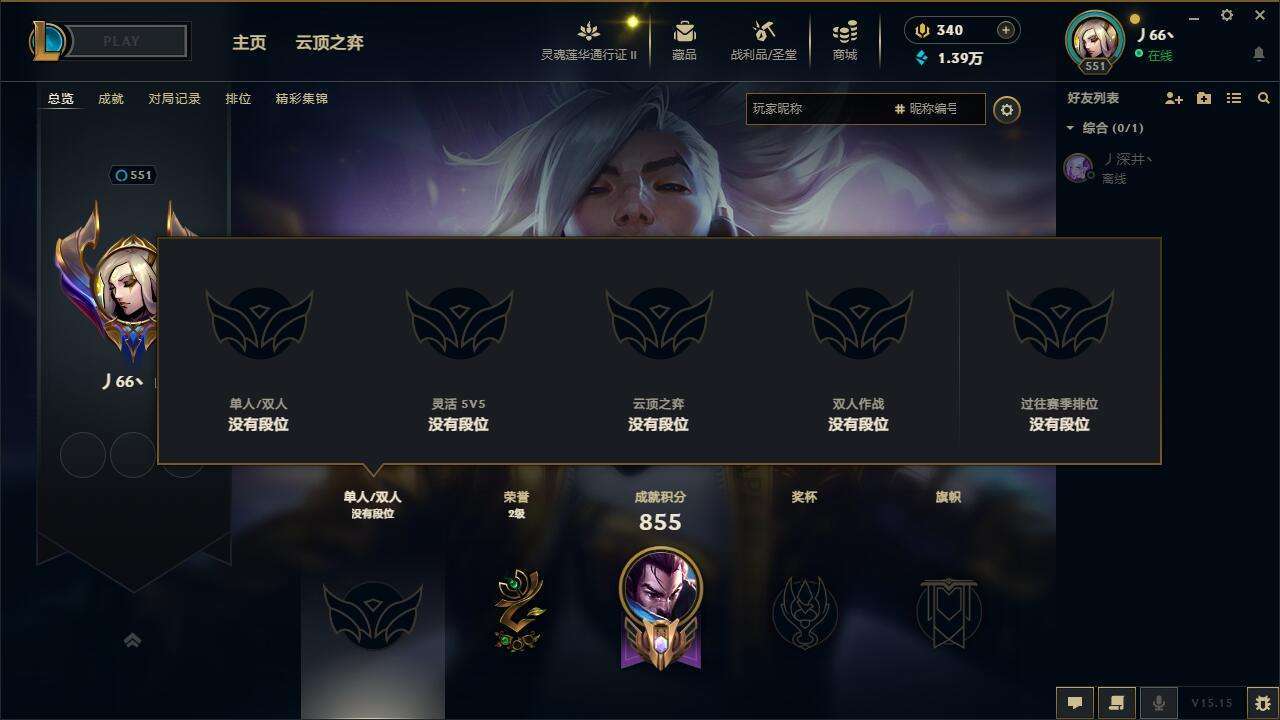Viewport: 1280px width, 720px height.
Task: Open the 旗帜 banner selection
Action: pos(948,612)
